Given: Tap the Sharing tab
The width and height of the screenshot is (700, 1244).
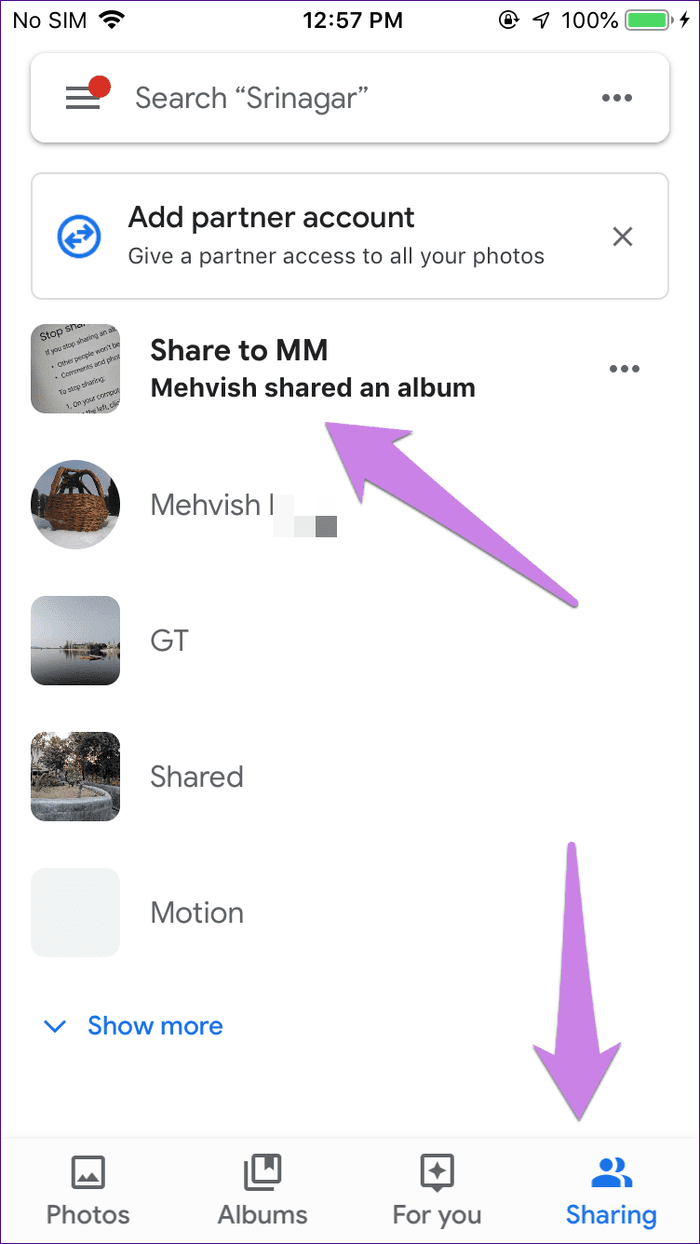Looking at the screenshot, I should [x=611, y=1192].
